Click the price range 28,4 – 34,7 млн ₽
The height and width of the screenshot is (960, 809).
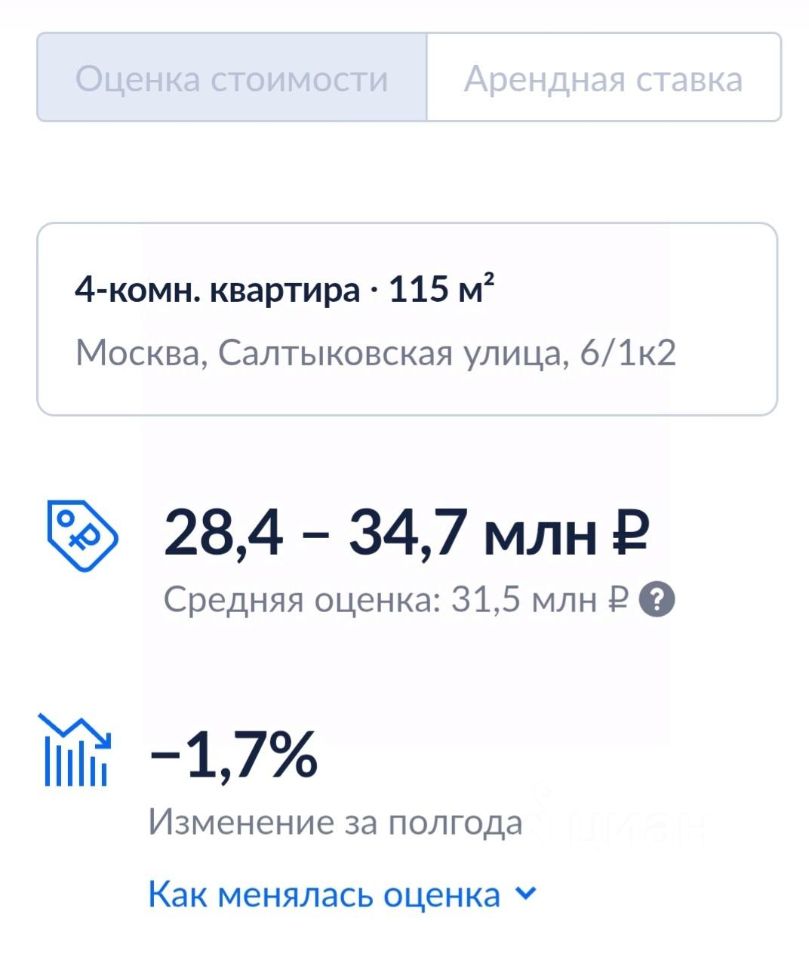(x=405, y=536)
